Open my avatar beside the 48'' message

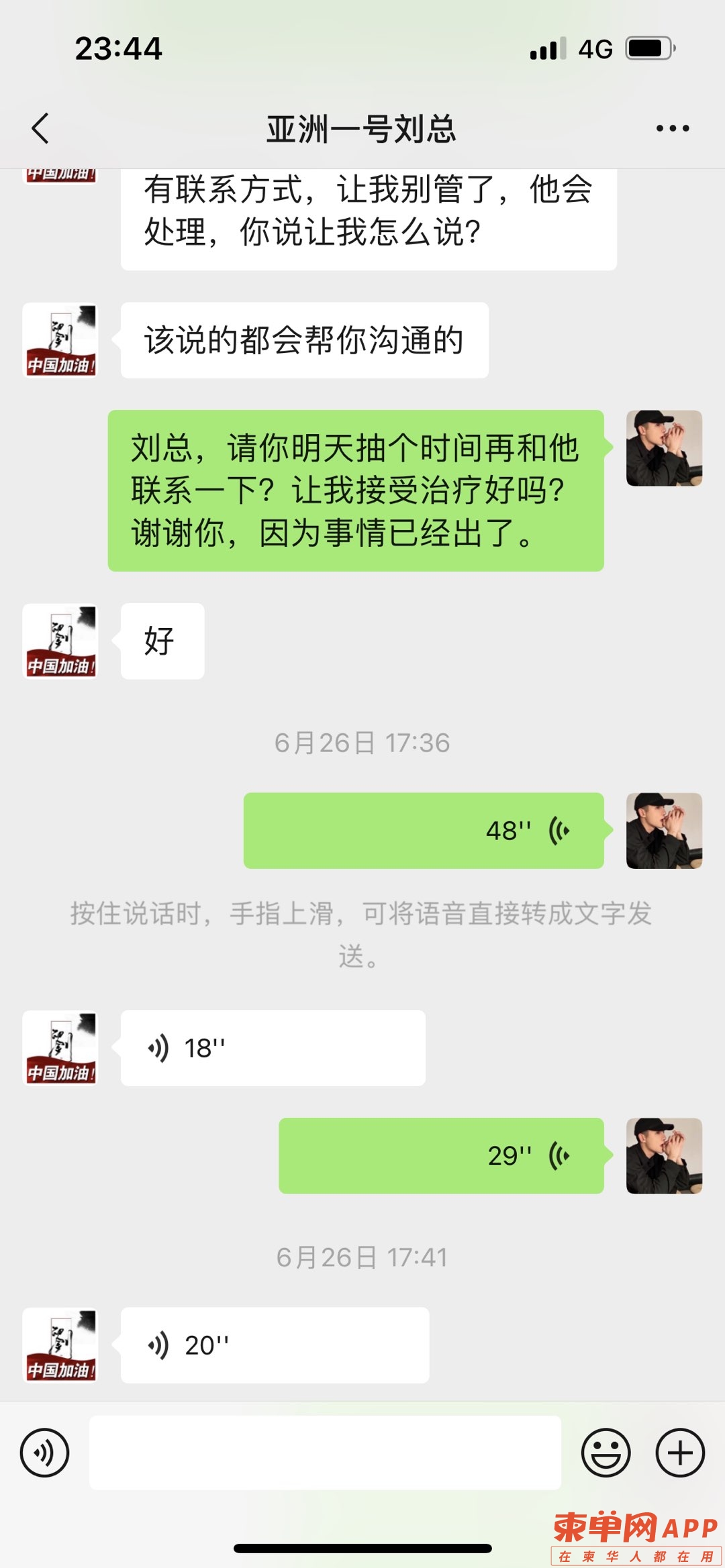coord(664,831)
